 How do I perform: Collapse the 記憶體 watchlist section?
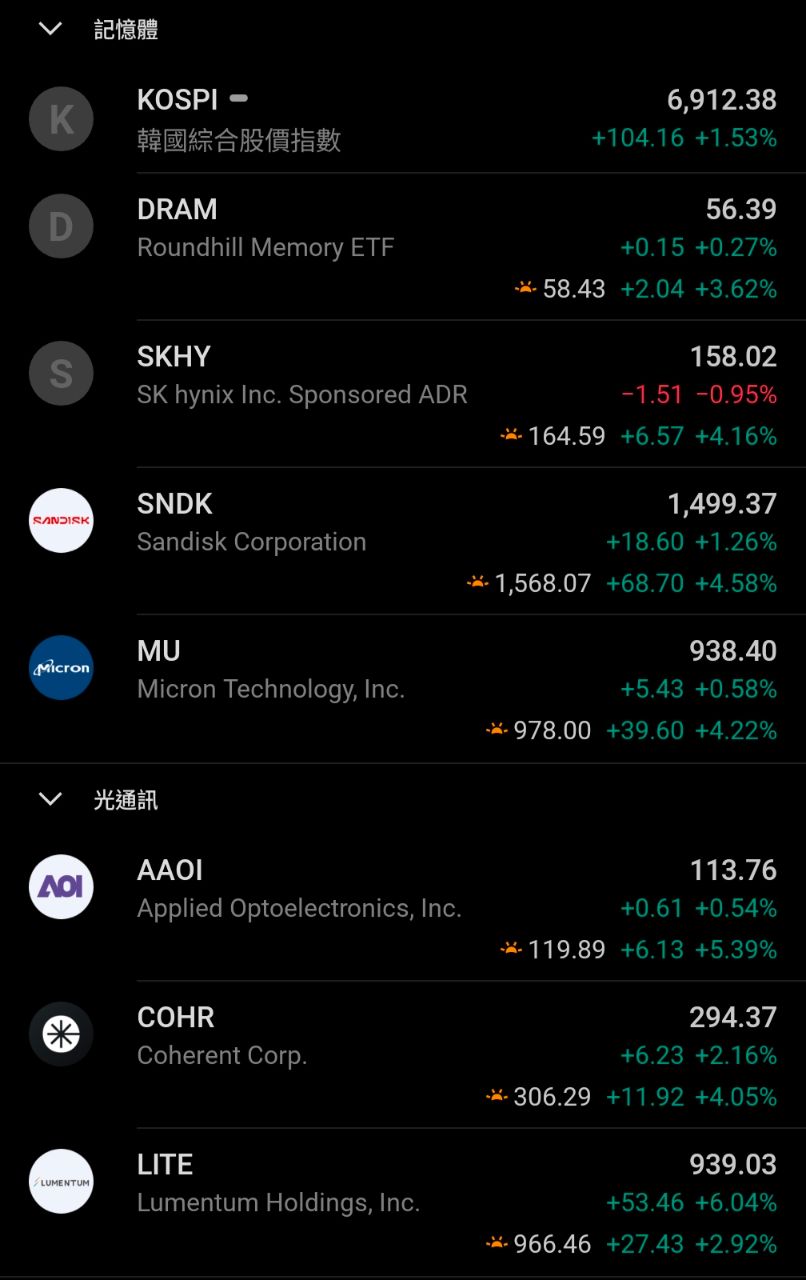click(x=50, y=29)
